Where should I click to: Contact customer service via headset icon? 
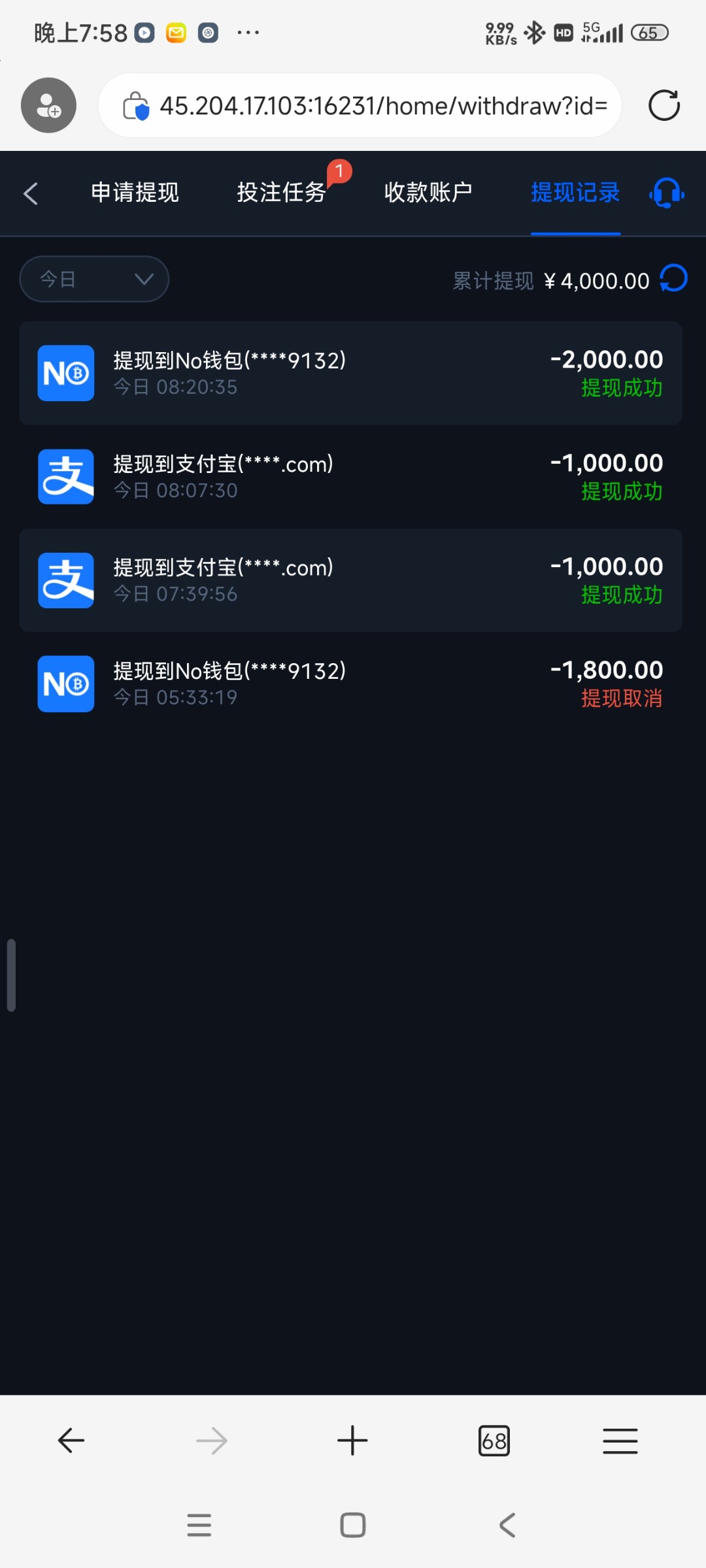(667, 193)
